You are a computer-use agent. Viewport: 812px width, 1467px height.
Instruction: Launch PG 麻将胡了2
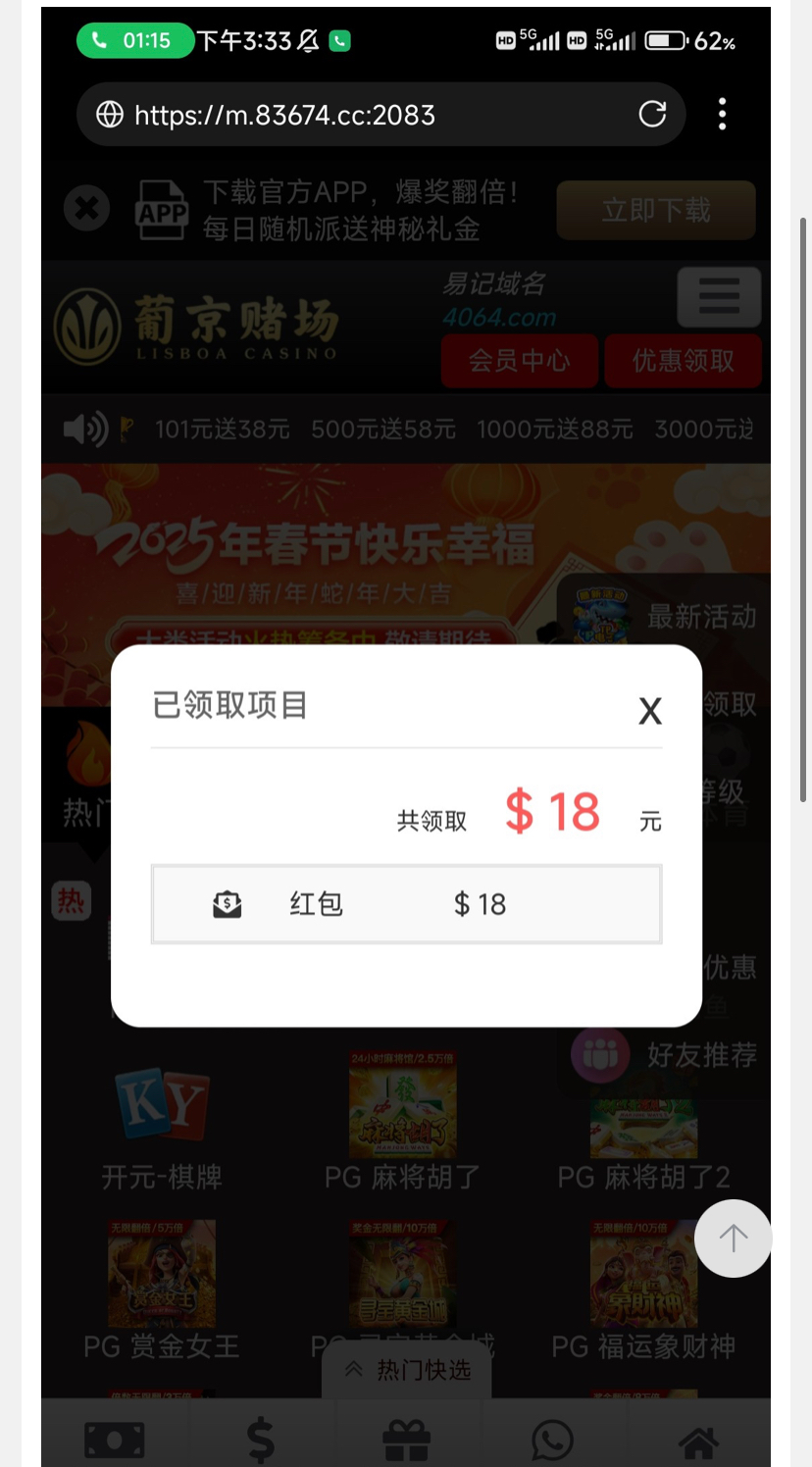click(643, 1138)
